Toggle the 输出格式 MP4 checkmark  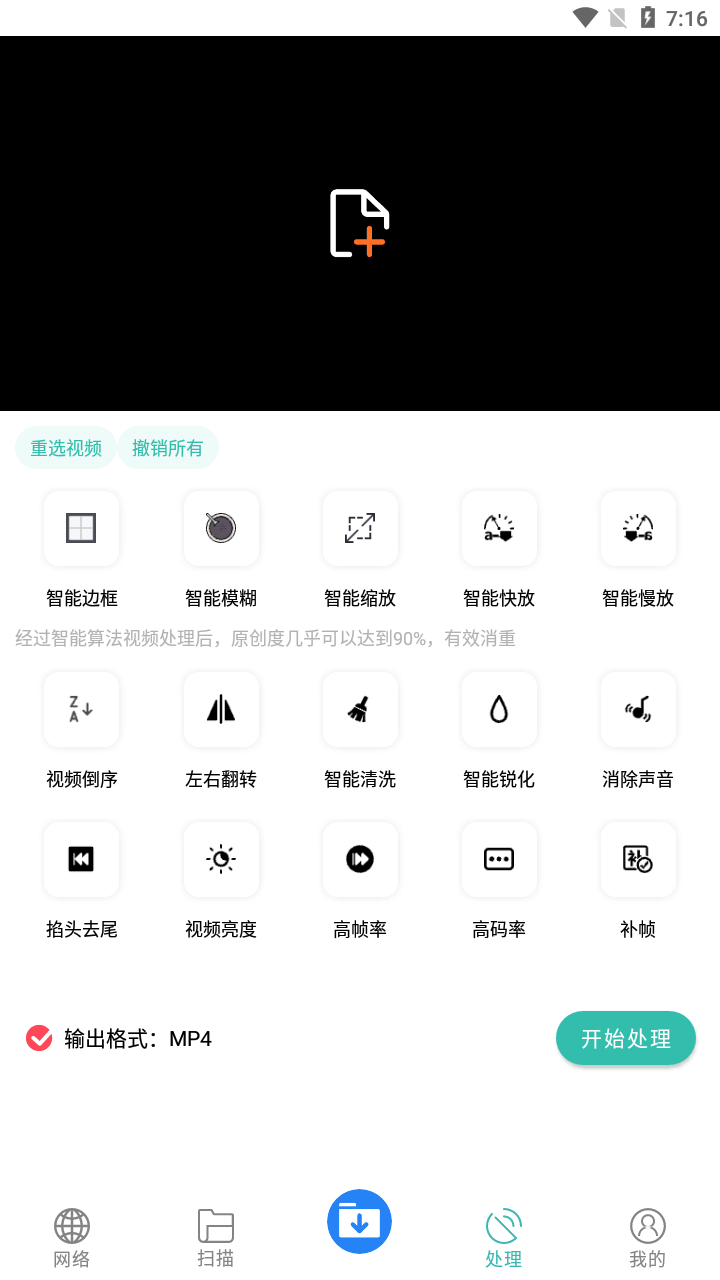[39, 1038]
